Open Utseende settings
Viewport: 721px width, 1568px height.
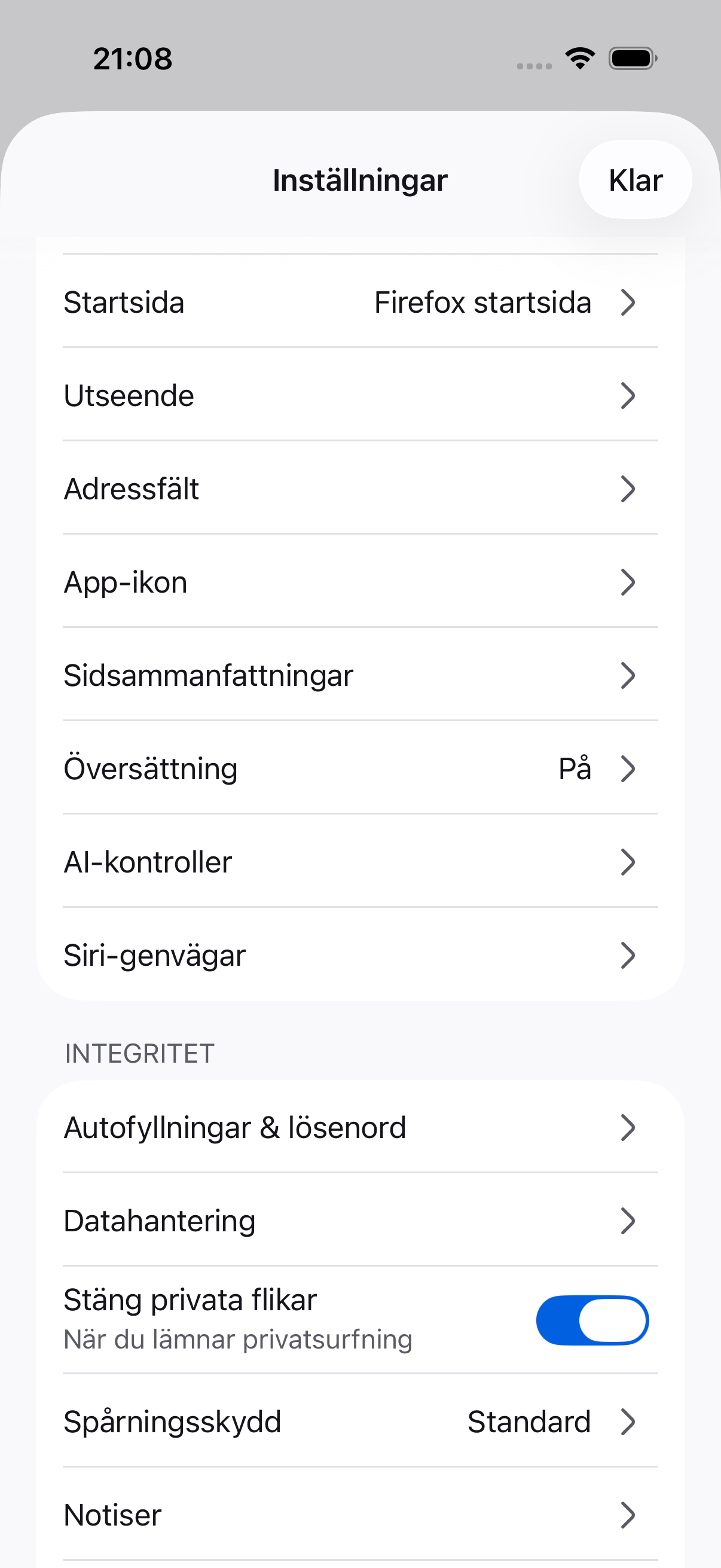tap(360, 395)
